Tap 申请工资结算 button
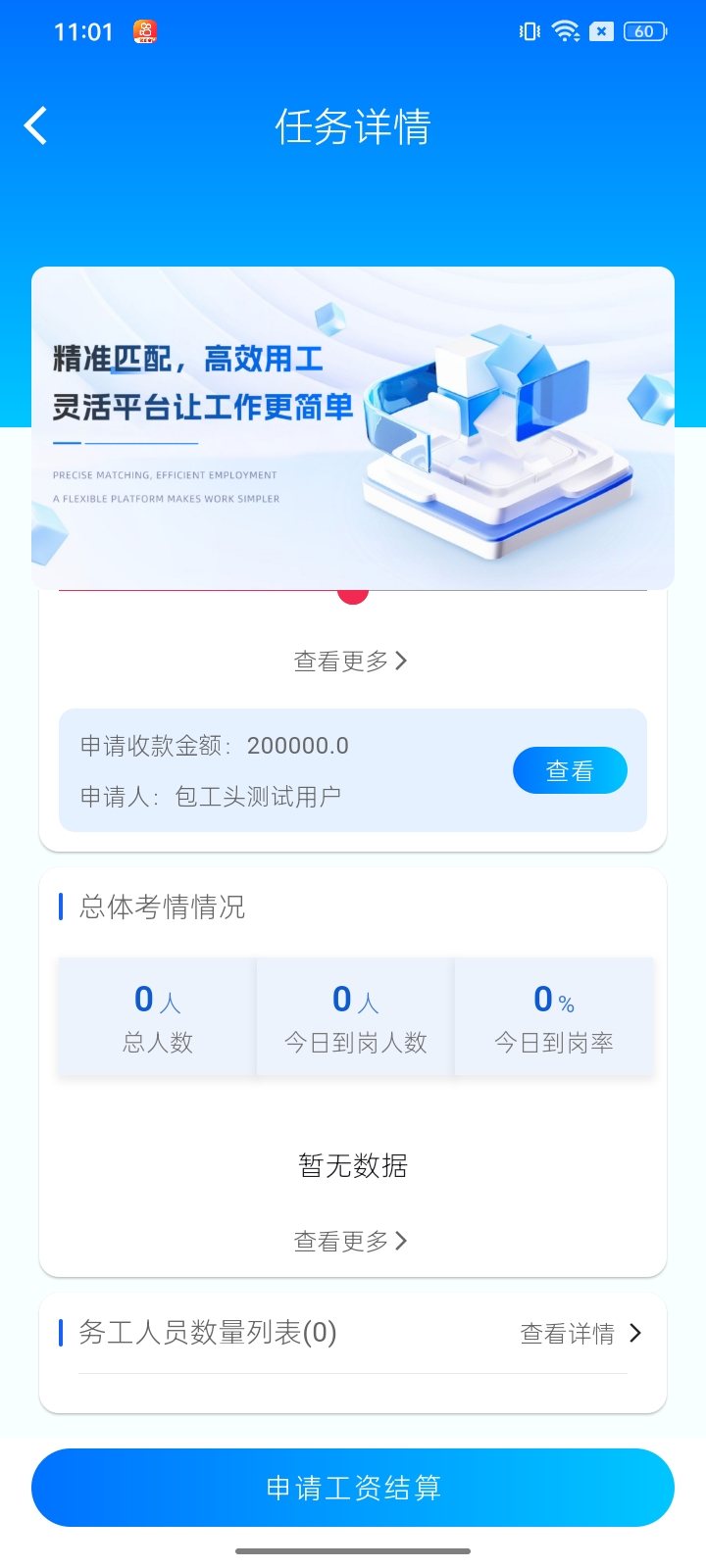The width and height of the screenshot is (706, 1568). point(353,1488)
